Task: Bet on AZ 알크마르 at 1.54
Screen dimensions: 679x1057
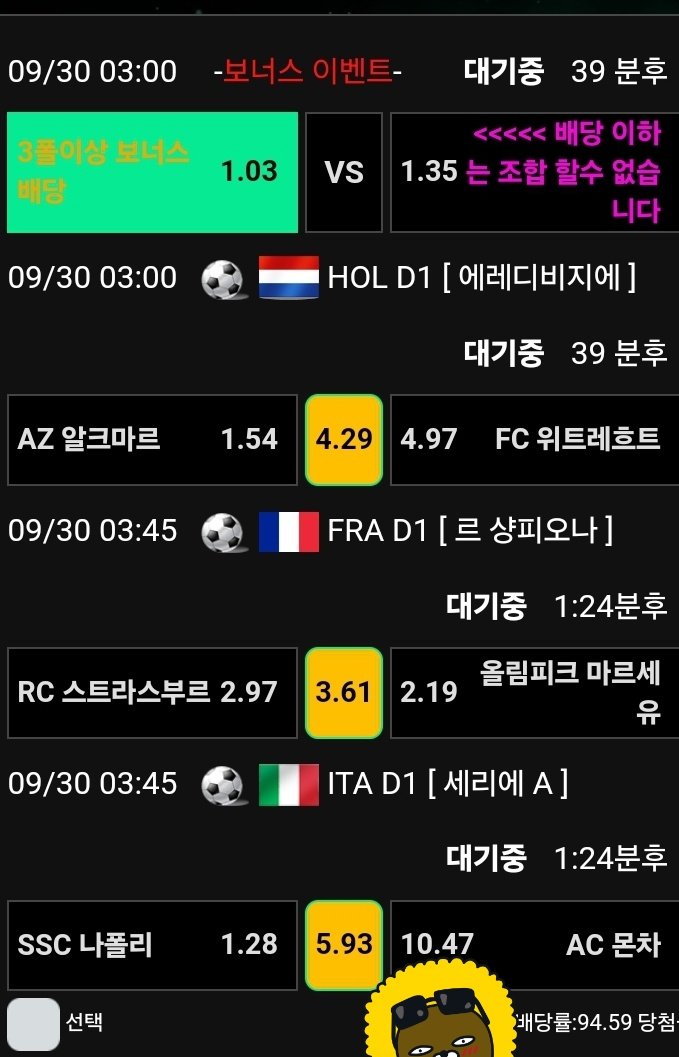Action: 152,439
